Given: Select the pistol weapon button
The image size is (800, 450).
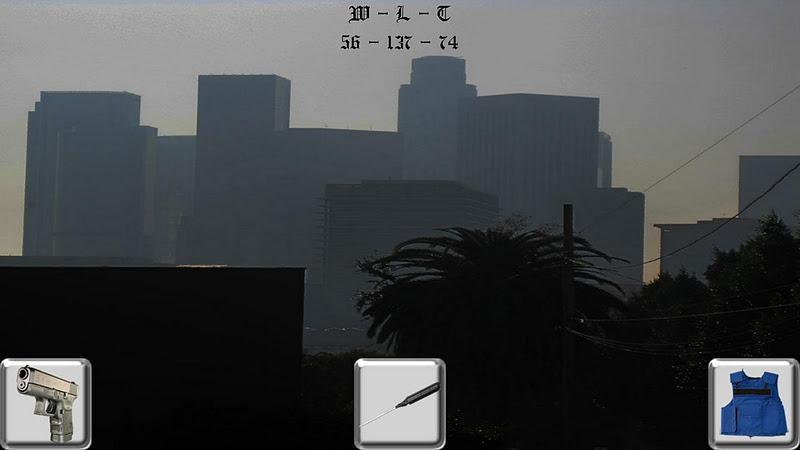Looking at the screenshot, I should pos(46,403).
